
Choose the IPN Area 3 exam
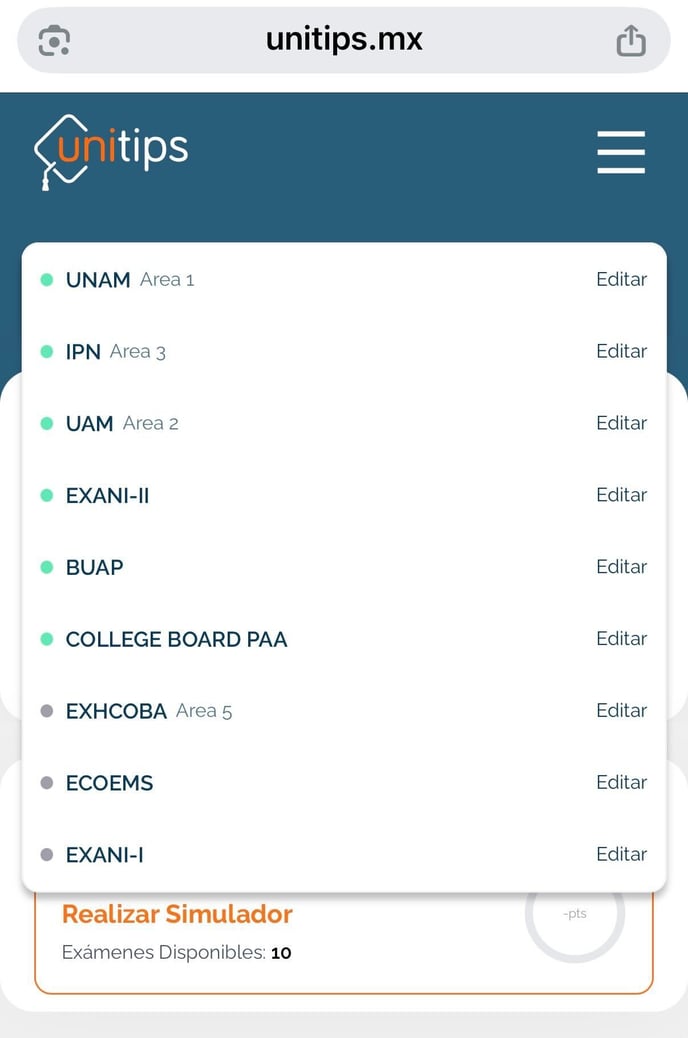(115, 352)
